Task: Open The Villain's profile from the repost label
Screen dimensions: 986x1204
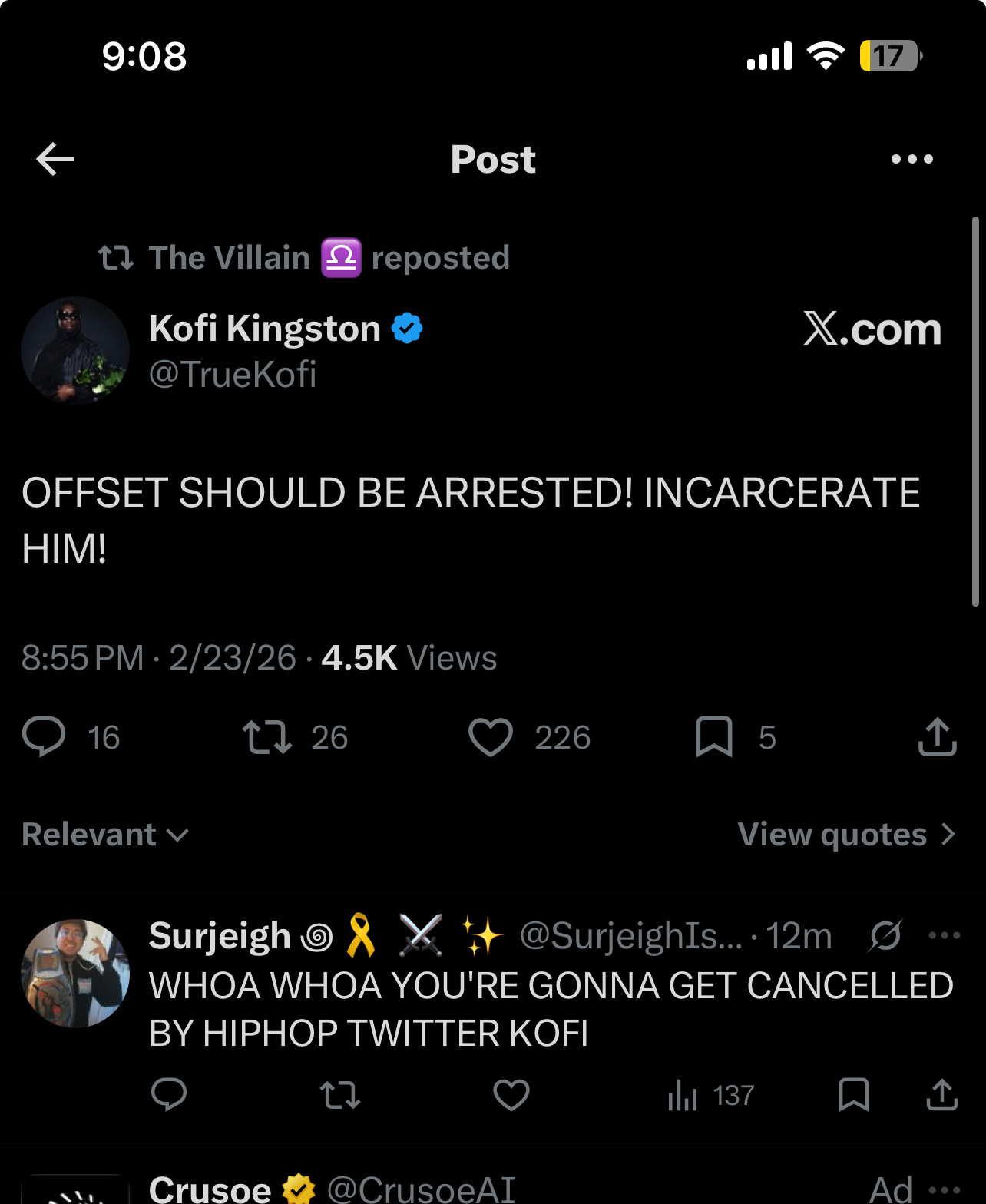Action: coord(229,258)
